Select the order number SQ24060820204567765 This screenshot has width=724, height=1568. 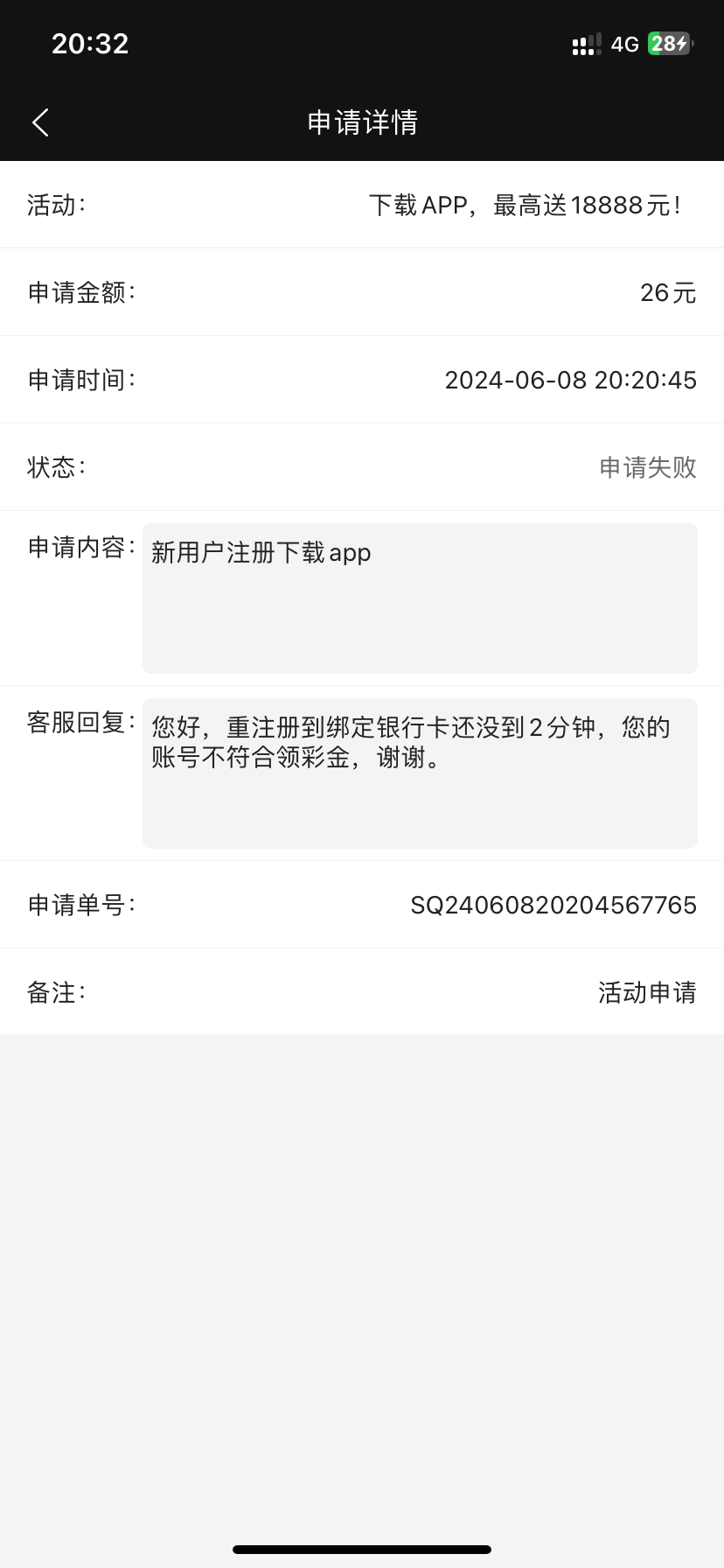pos(553,905)
